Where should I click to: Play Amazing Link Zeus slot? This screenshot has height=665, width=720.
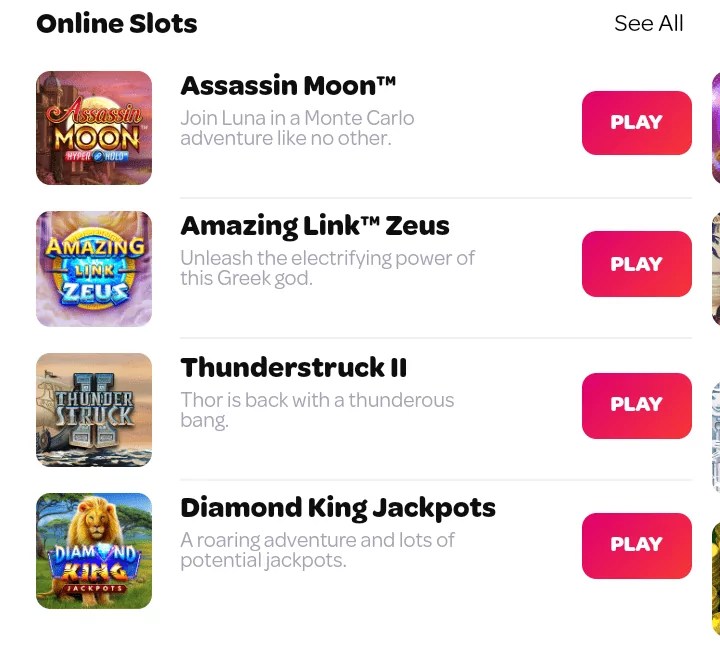click(x=636, y=264)
